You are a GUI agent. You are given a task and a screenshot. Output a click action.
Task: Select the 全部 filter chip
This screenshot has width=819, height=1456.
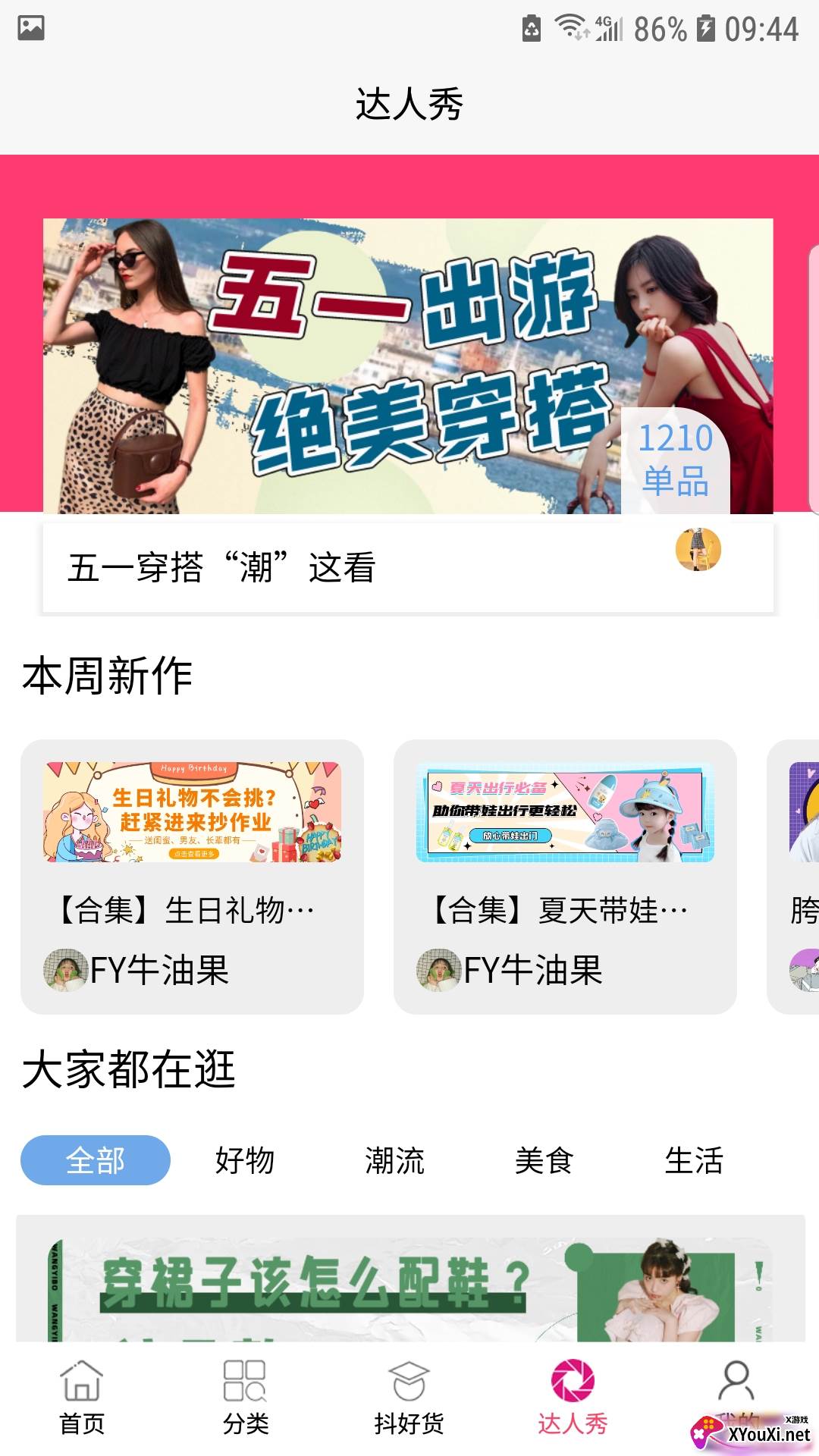pos(96,1160)
